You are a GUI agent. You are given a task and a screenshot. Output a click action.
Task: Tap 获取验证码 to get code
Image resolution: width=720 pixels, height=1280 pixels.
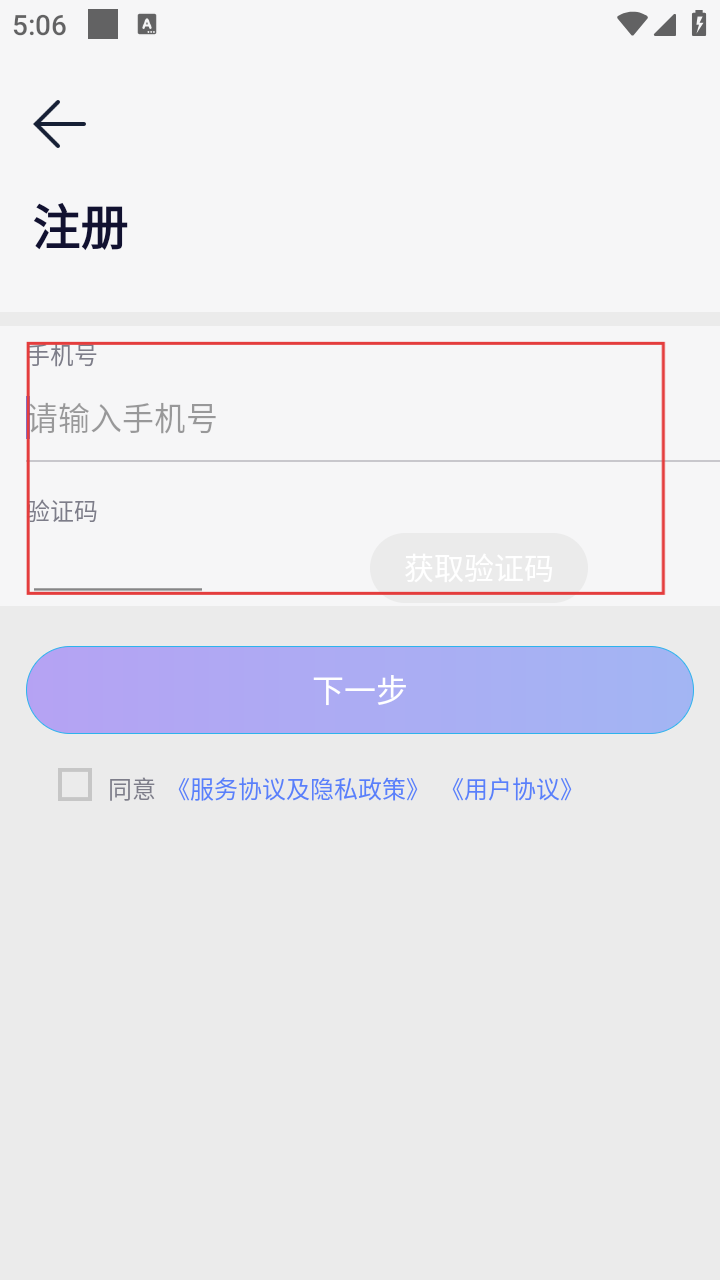coord(478,568)
